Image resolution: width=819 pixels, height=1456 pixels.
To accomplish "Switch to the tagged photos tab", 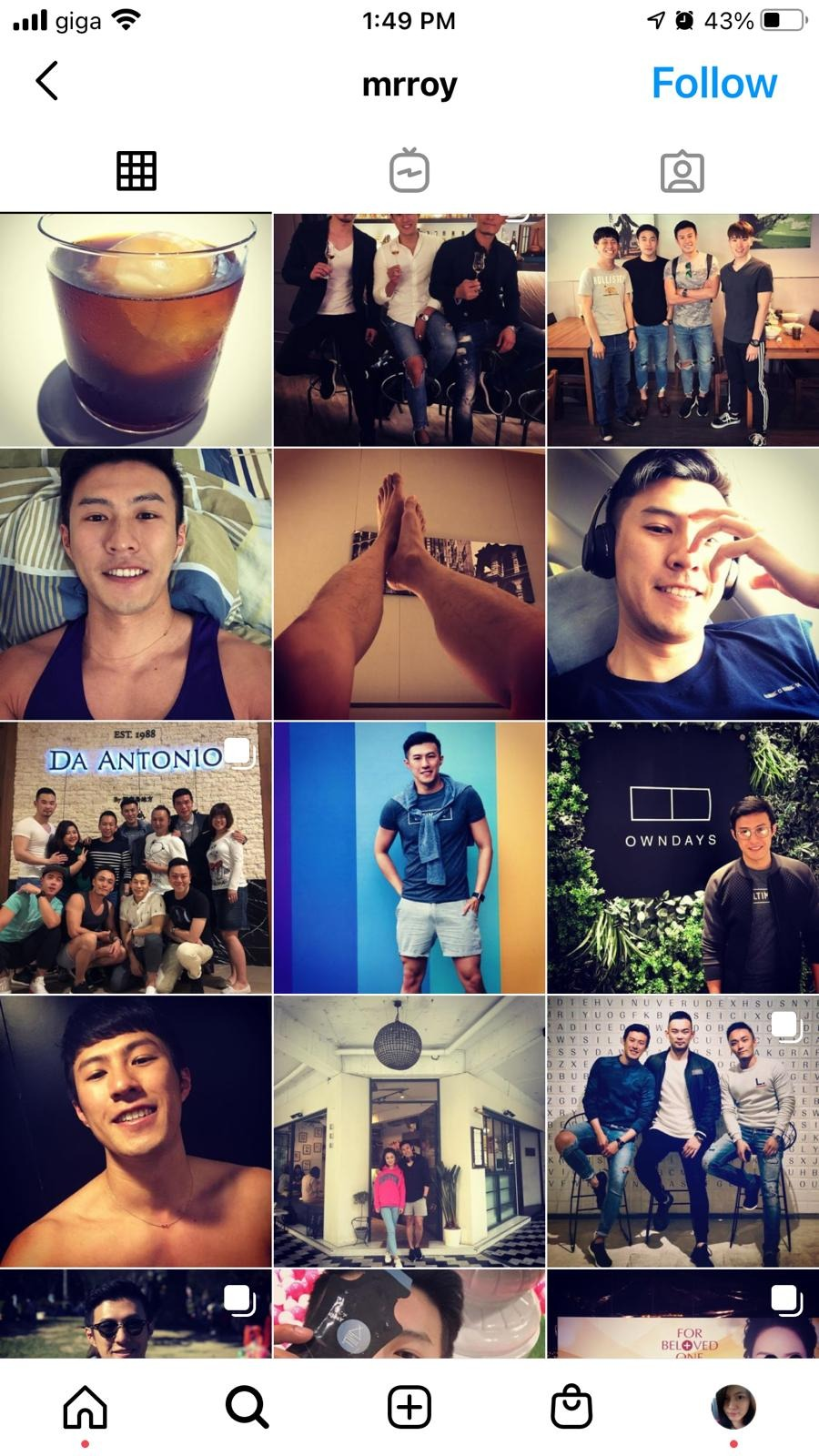I will [x=682, y=171].
